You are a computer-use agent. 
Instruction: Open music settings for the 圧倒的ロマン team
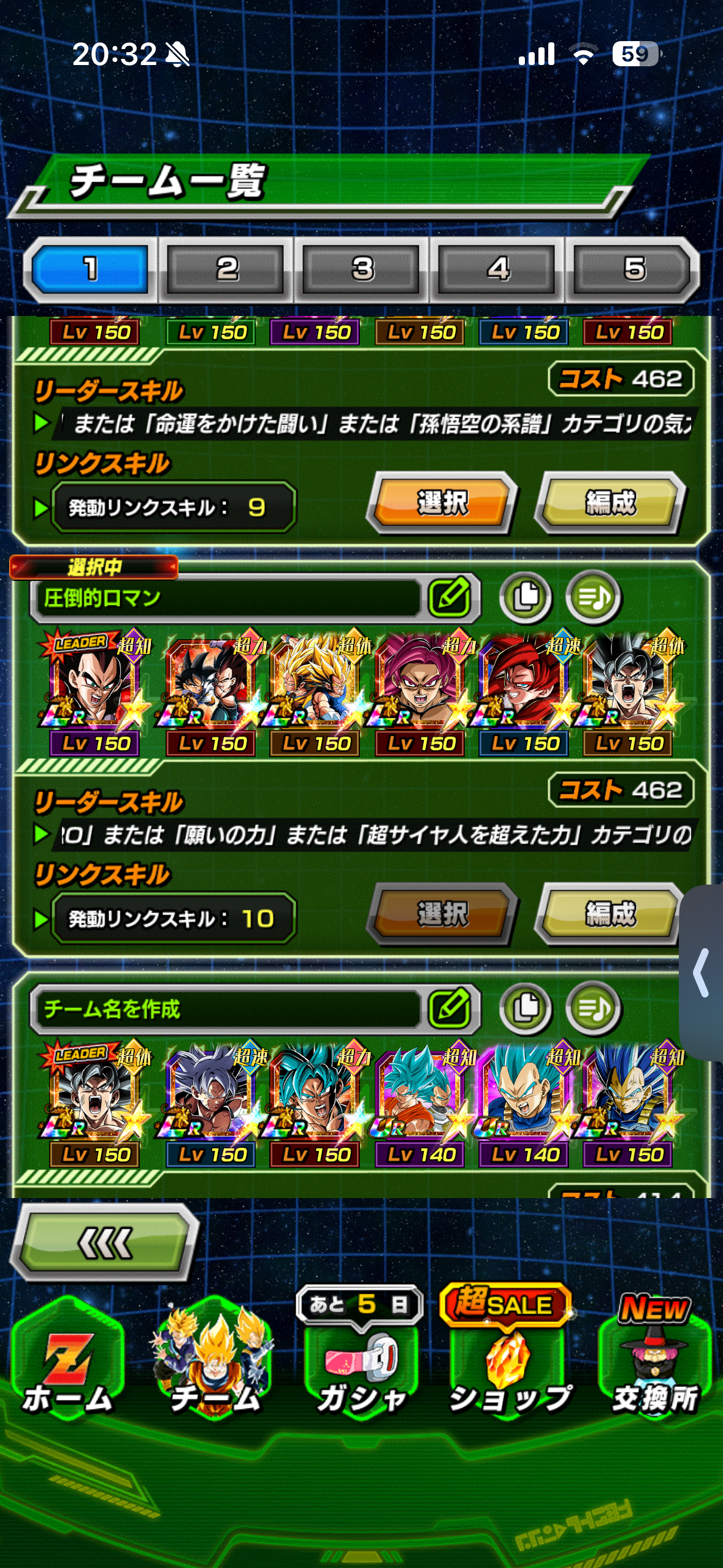[593, 597]
